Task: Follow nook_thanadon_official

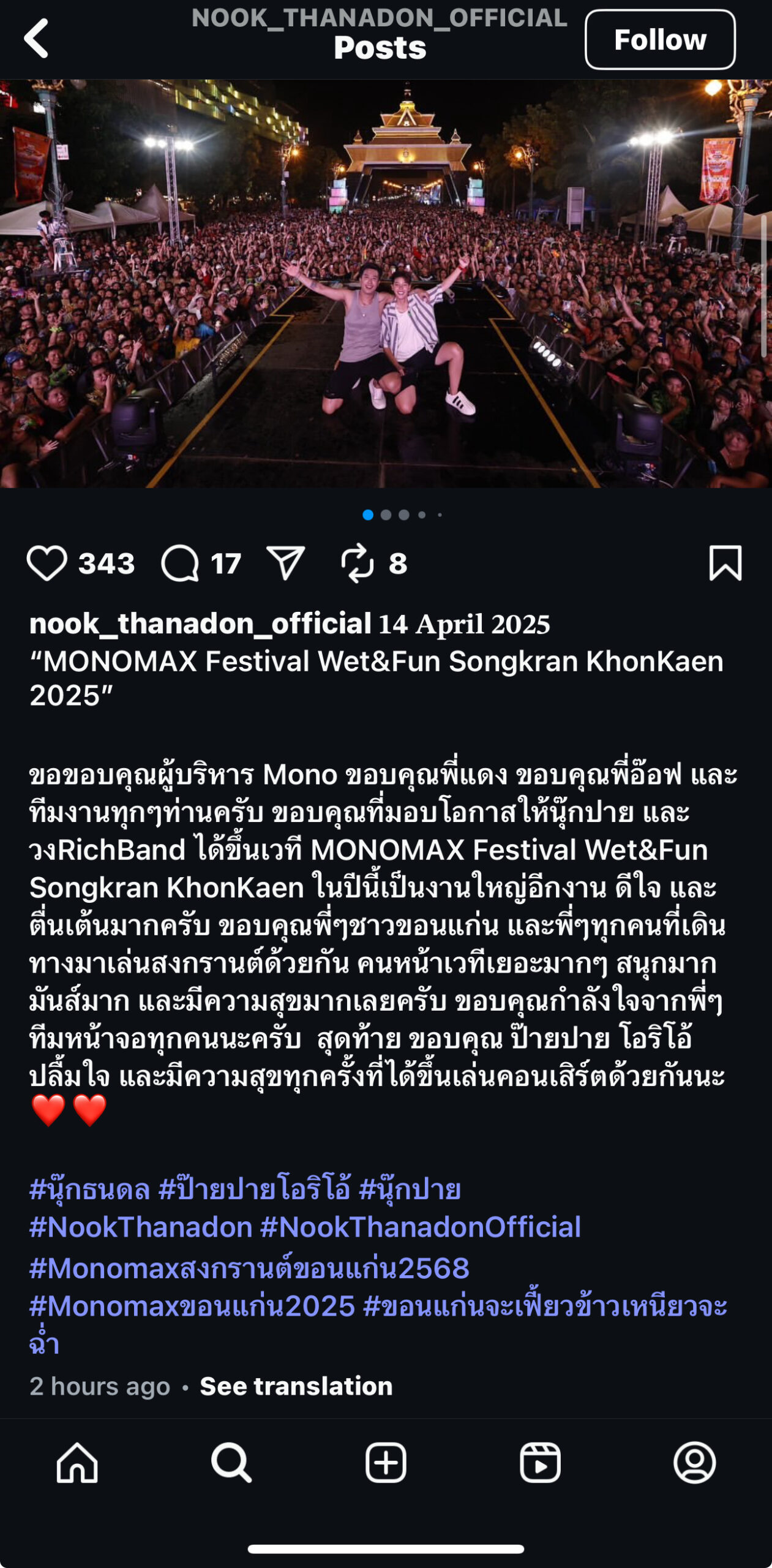Action: (659, 40)
